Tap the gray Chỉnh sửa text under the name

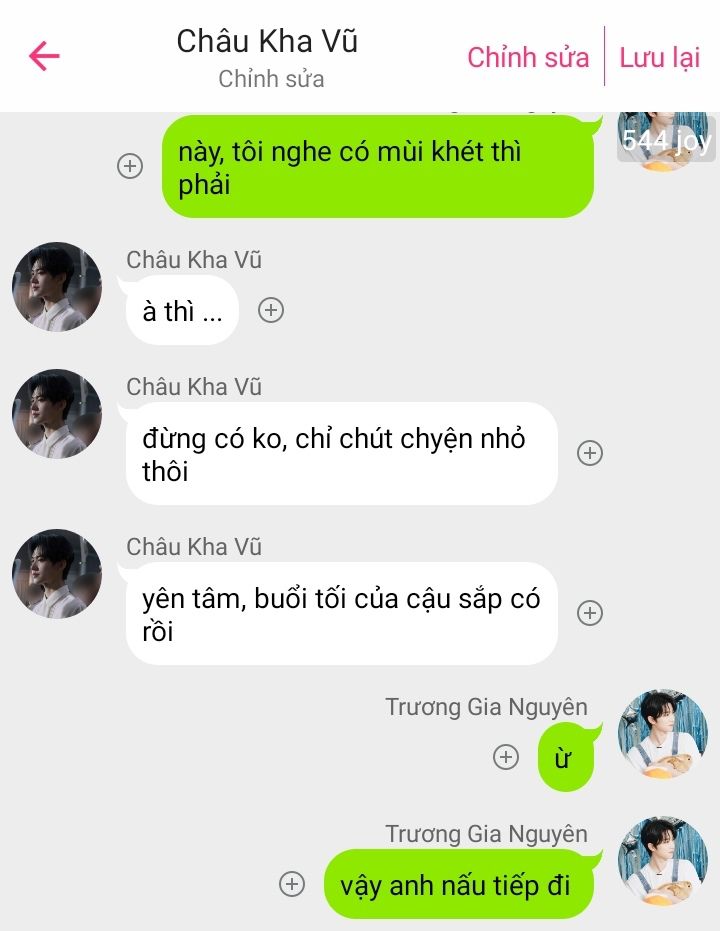point(271,79)
